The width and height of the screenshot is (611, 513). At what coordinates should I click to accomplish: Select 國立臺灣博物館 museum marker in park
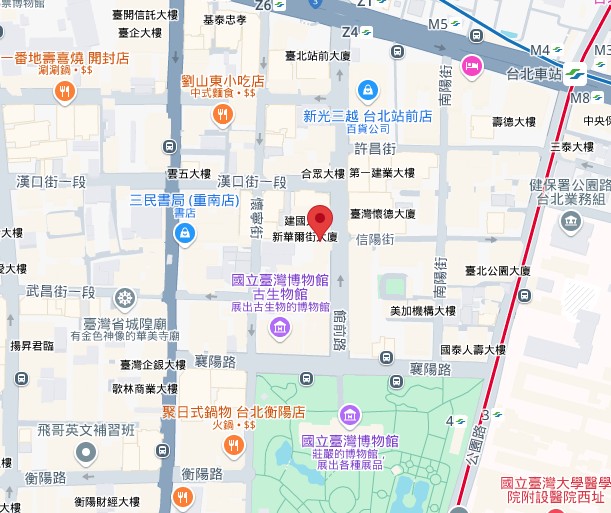coord(349,414)
